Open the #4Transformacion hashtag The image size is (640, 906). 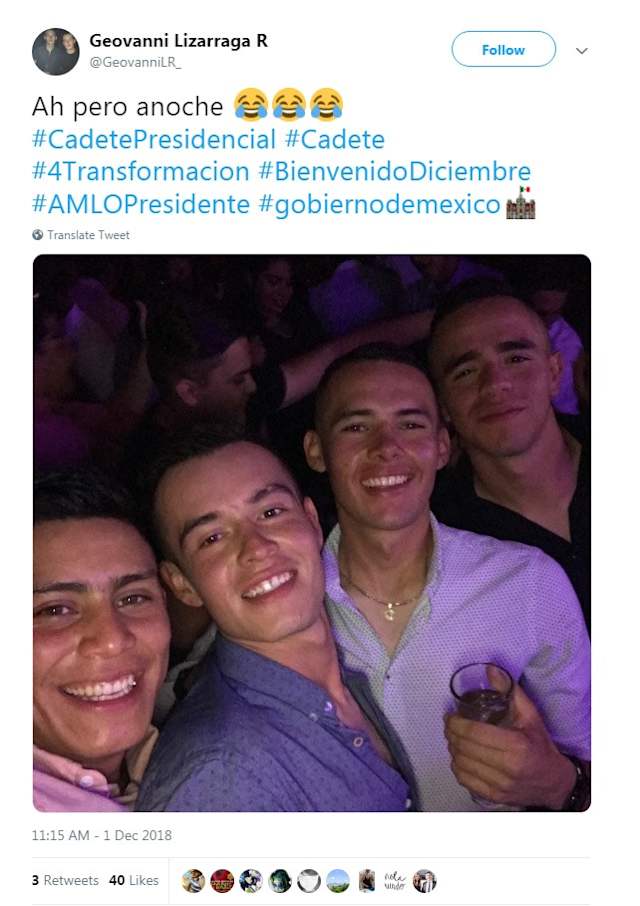[x=140, y=171]
